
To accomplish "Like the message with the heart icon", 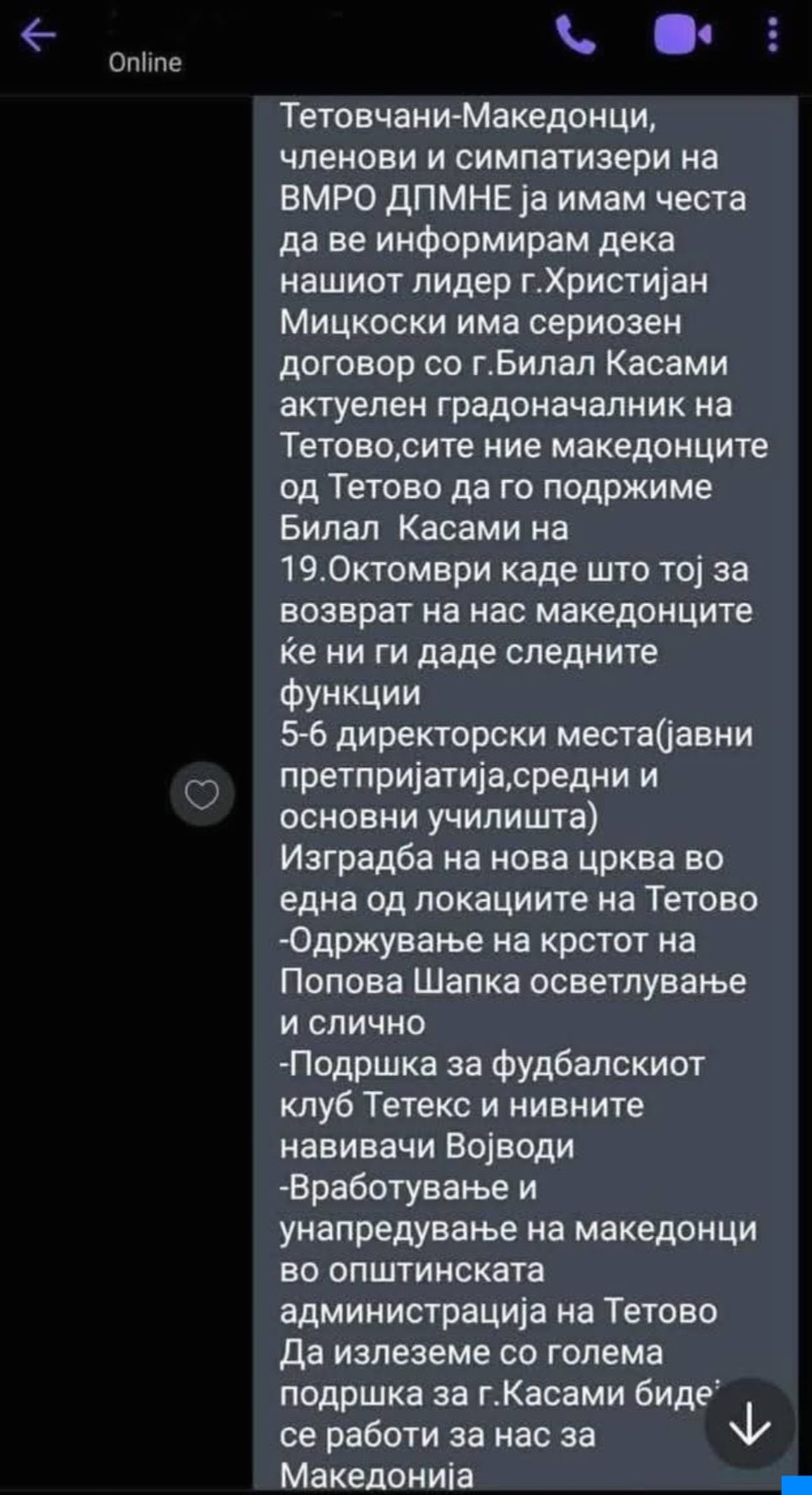I will tap(202, 794).
